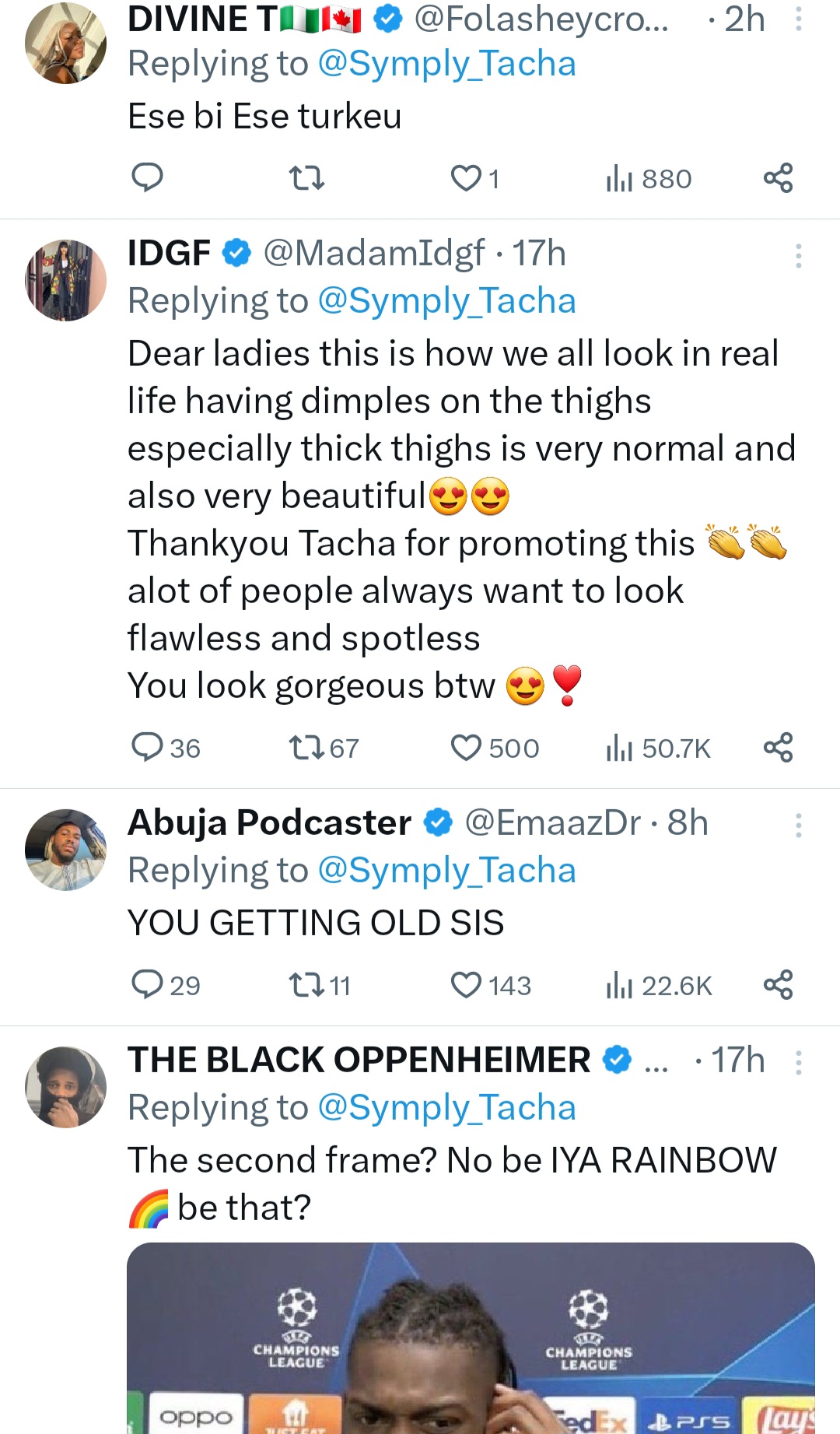Reply to Abuja Podcaster's tweet
This screenshot has height=1434, width=840.
tap(147, 984)
